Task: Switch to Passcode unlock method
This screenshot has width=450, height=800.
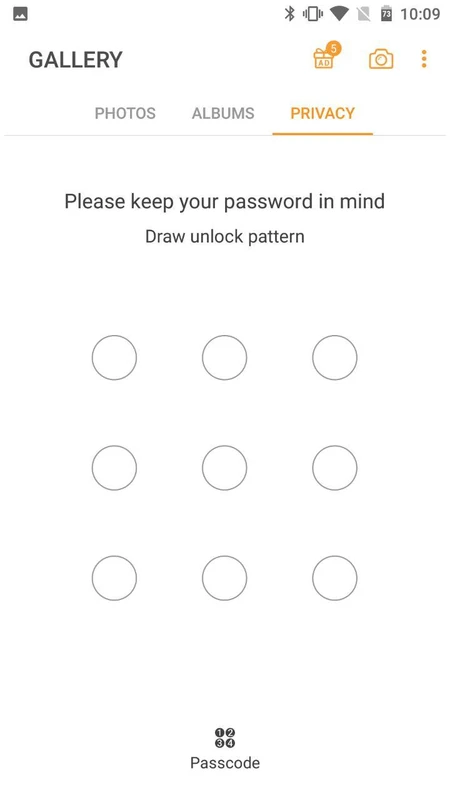Action: (224, 748)
